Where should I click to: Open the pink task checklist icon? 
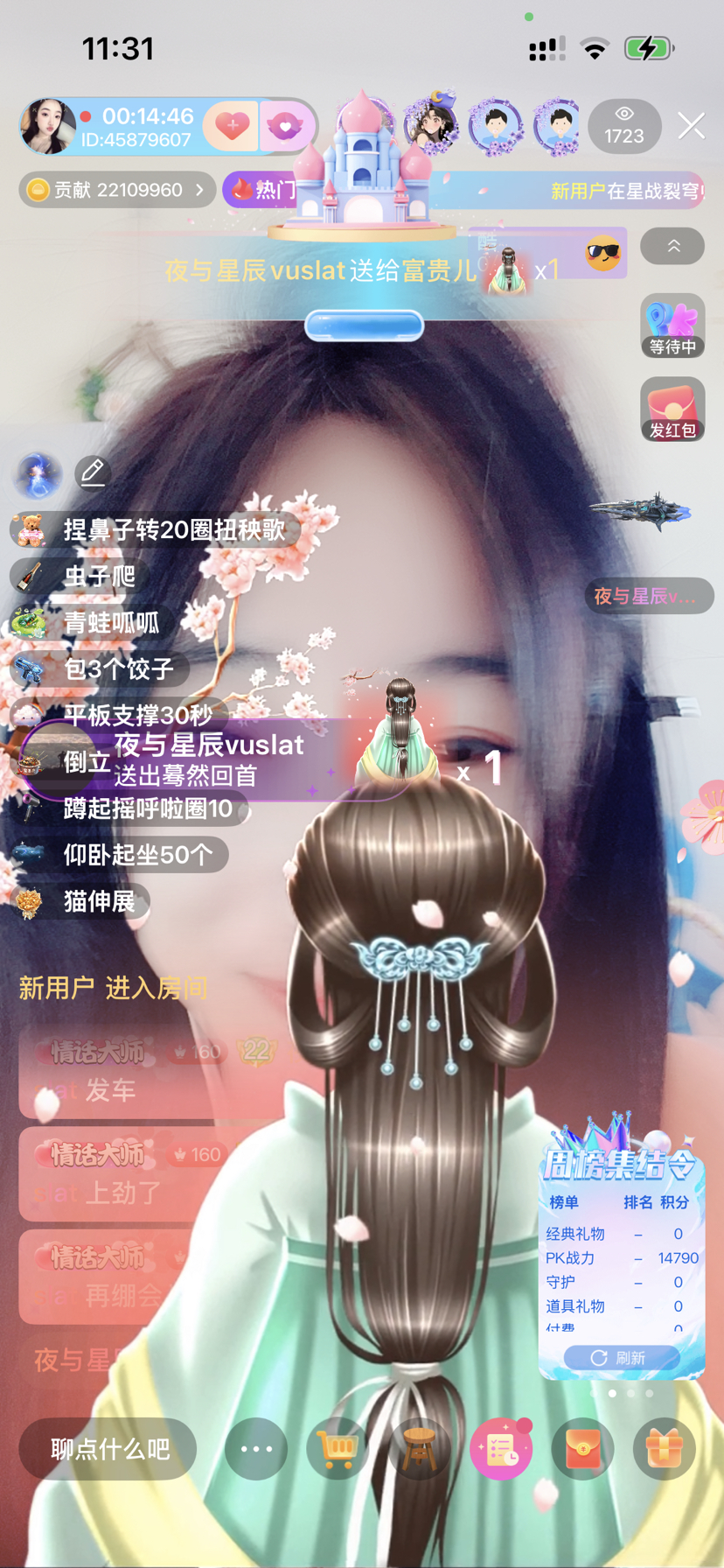click(x=501, y=1449)
